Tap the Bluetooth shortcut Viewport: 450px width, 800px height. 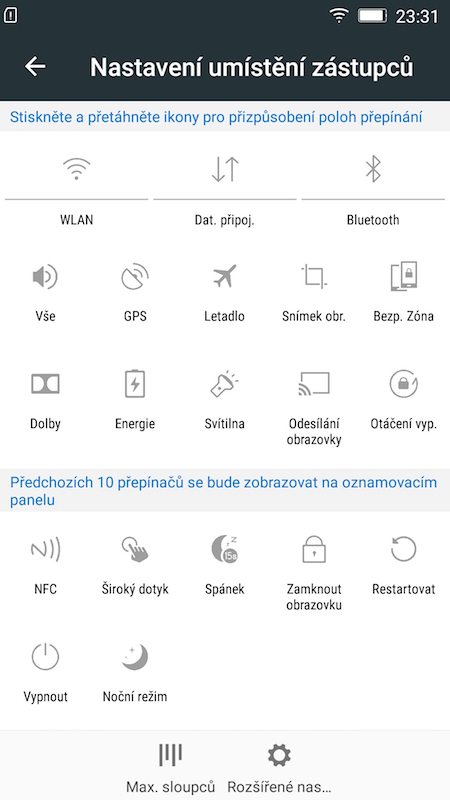tap(373, 190)
